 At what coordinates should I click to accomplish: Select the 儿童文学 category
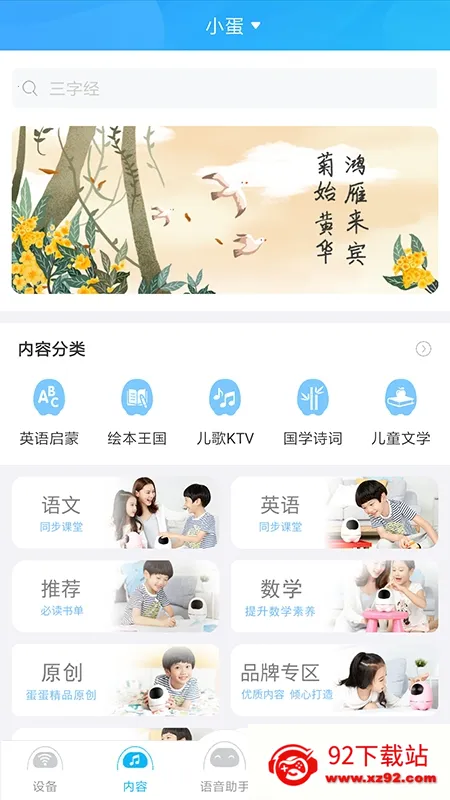[401, 412]
